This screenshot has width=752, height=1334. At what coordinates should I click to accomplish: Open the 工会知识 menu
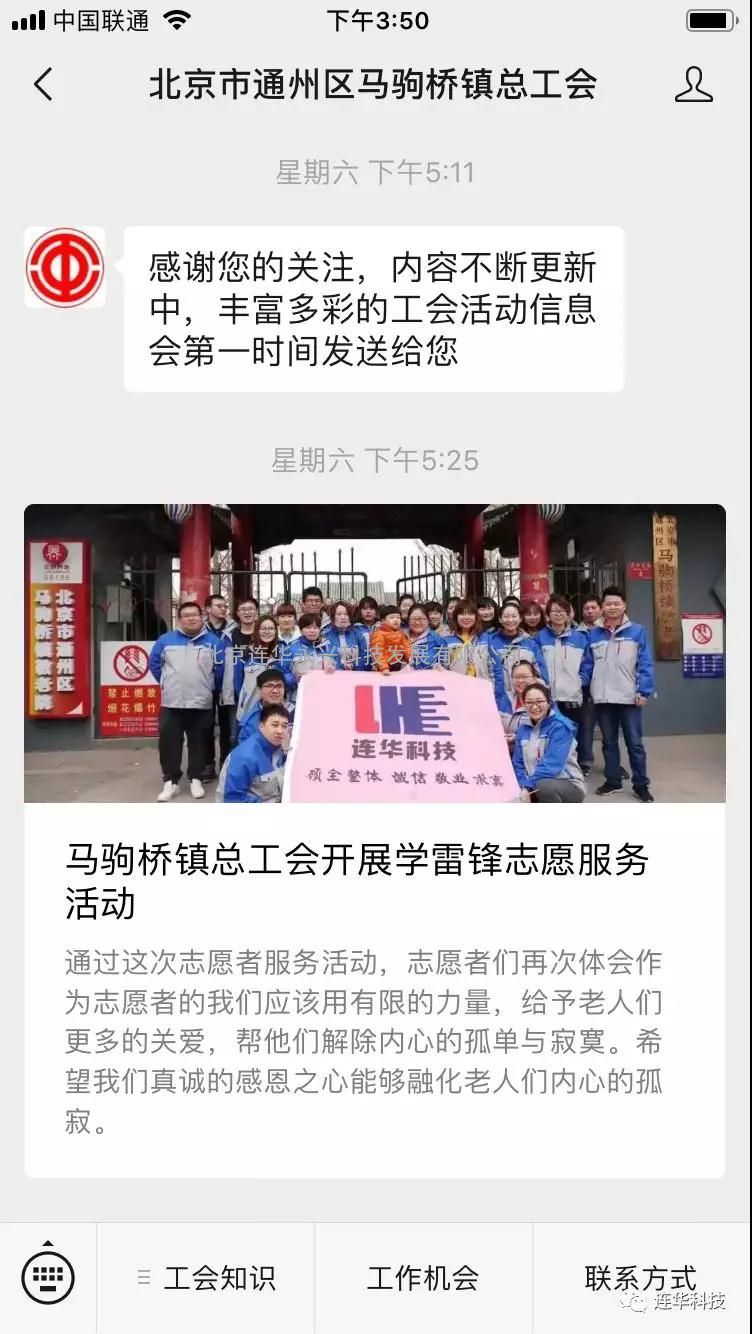(207, 1278)
